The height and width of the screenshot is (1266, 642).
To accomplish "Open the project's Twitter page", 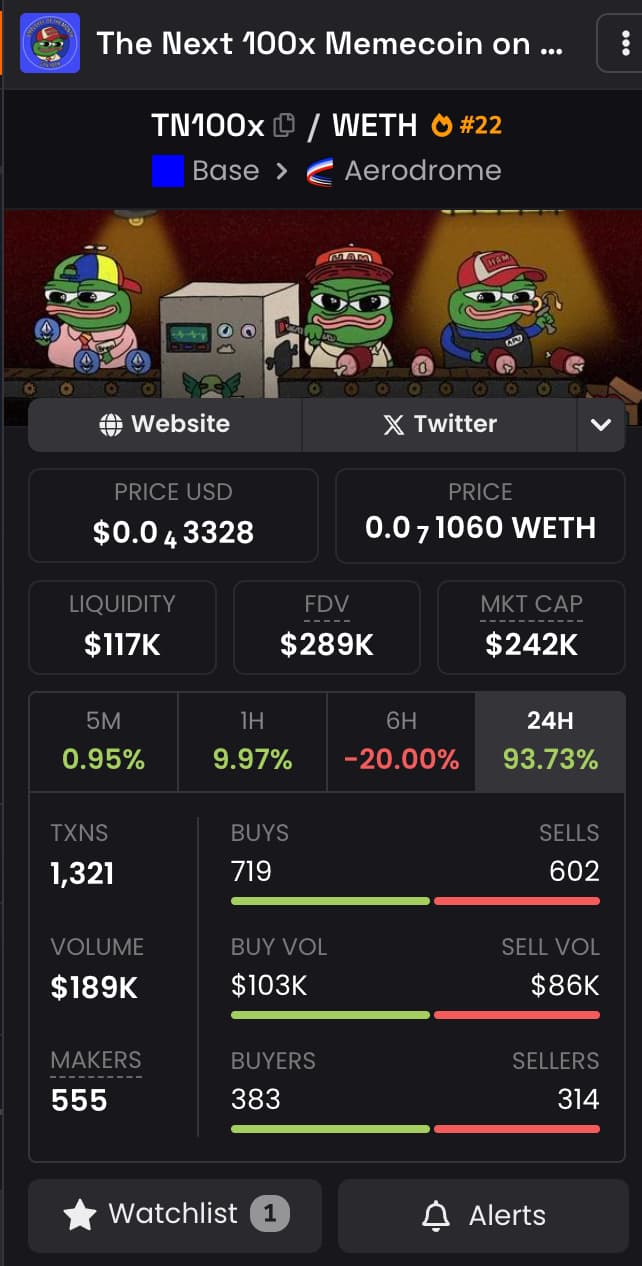I will tap(438, 424).
